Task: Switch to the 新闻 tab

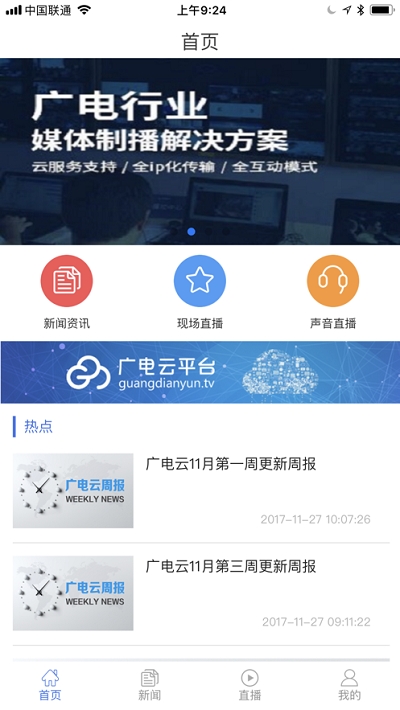Action: coord(149,685)
